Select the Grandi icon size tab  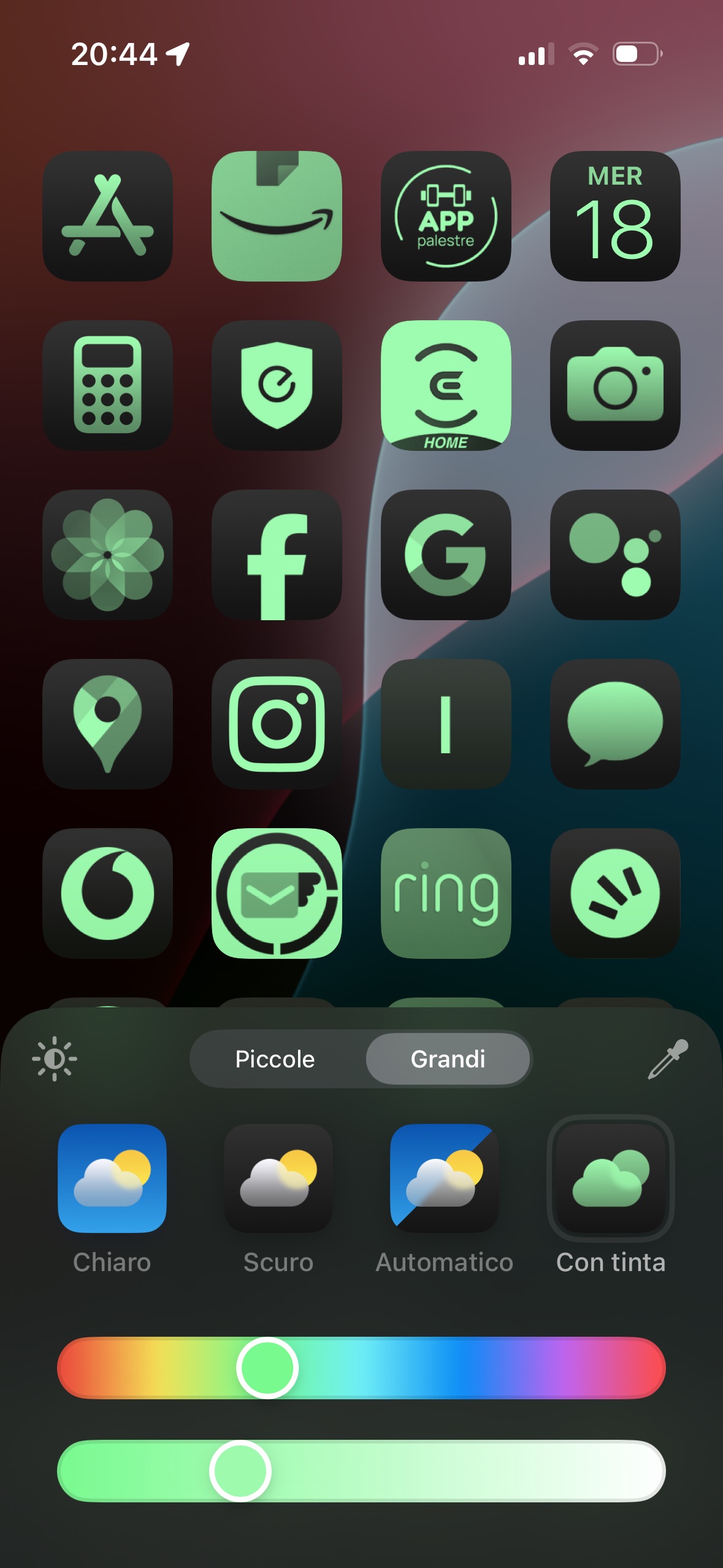click(x=448, y=1059)
